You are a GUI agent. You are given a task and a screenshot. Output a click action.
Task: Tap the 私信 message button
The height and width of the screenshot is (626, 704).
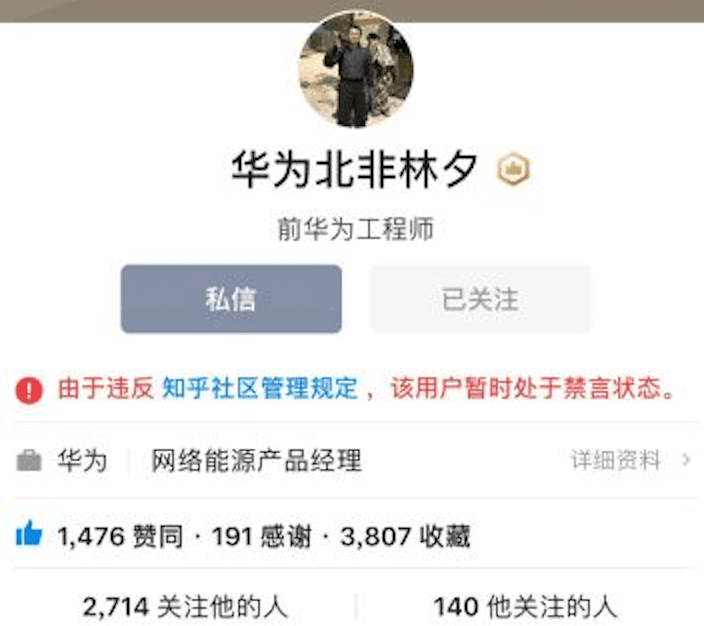pos(231,299)
